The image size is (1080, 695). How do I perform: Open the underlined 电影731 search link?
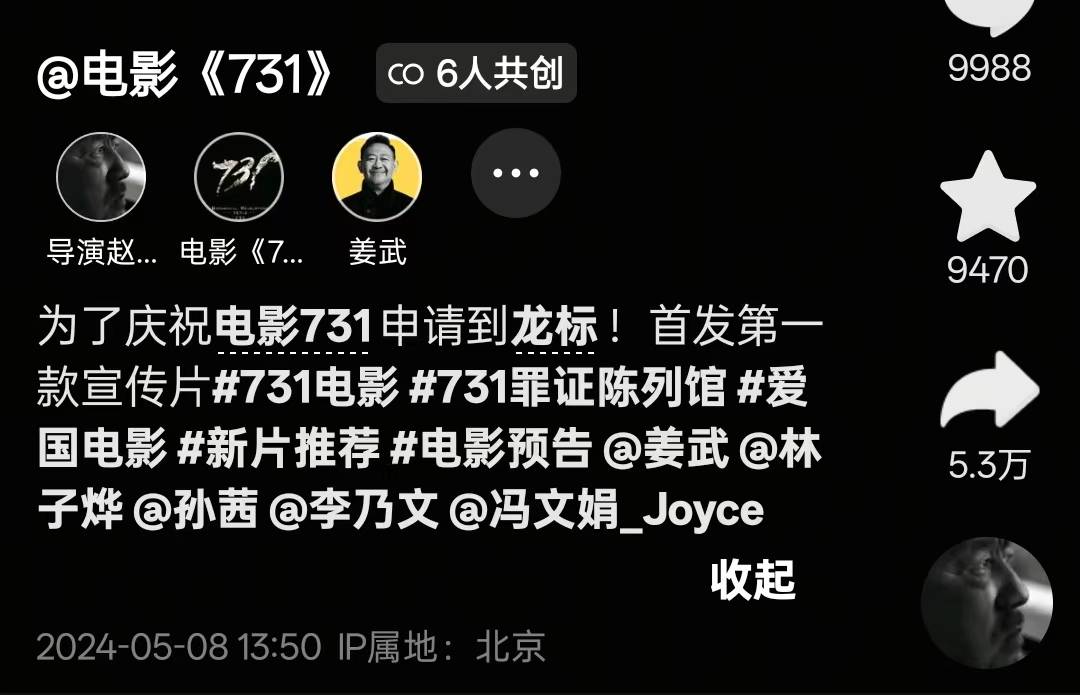[295, 328]
